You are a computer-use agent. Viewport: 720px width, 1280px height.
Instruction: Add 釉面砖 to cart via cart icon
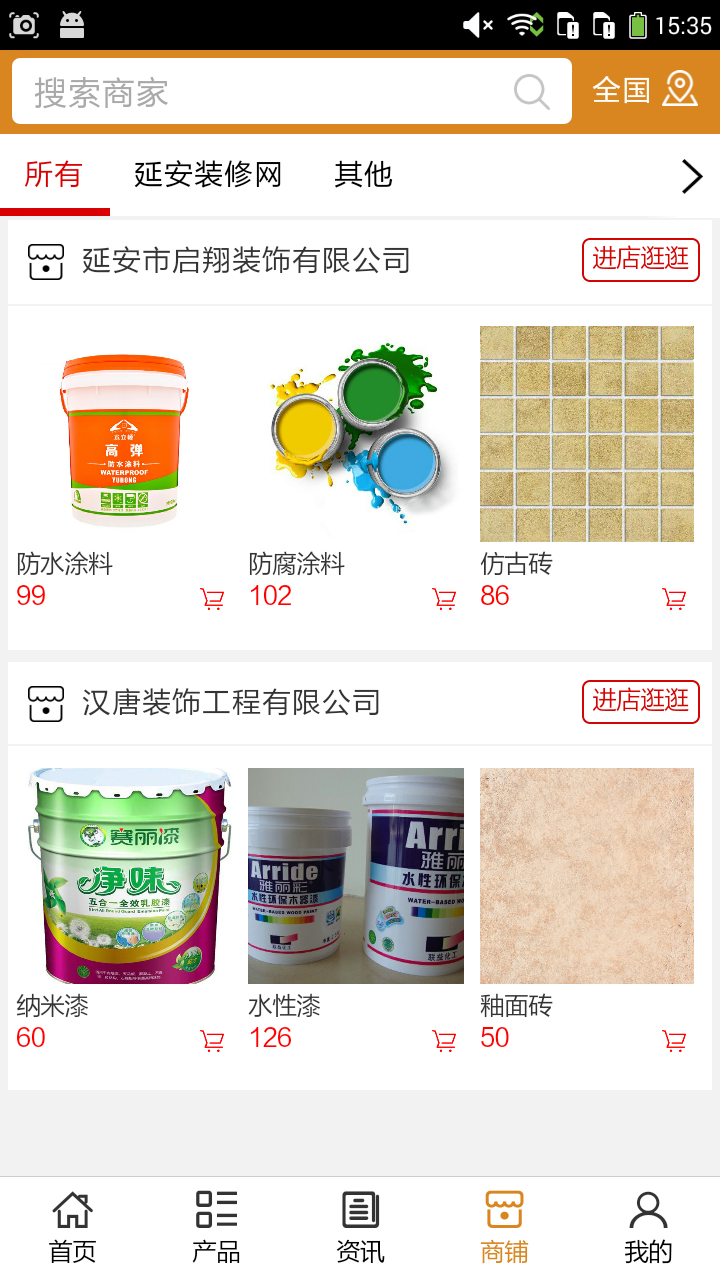tap(676, 1039)
